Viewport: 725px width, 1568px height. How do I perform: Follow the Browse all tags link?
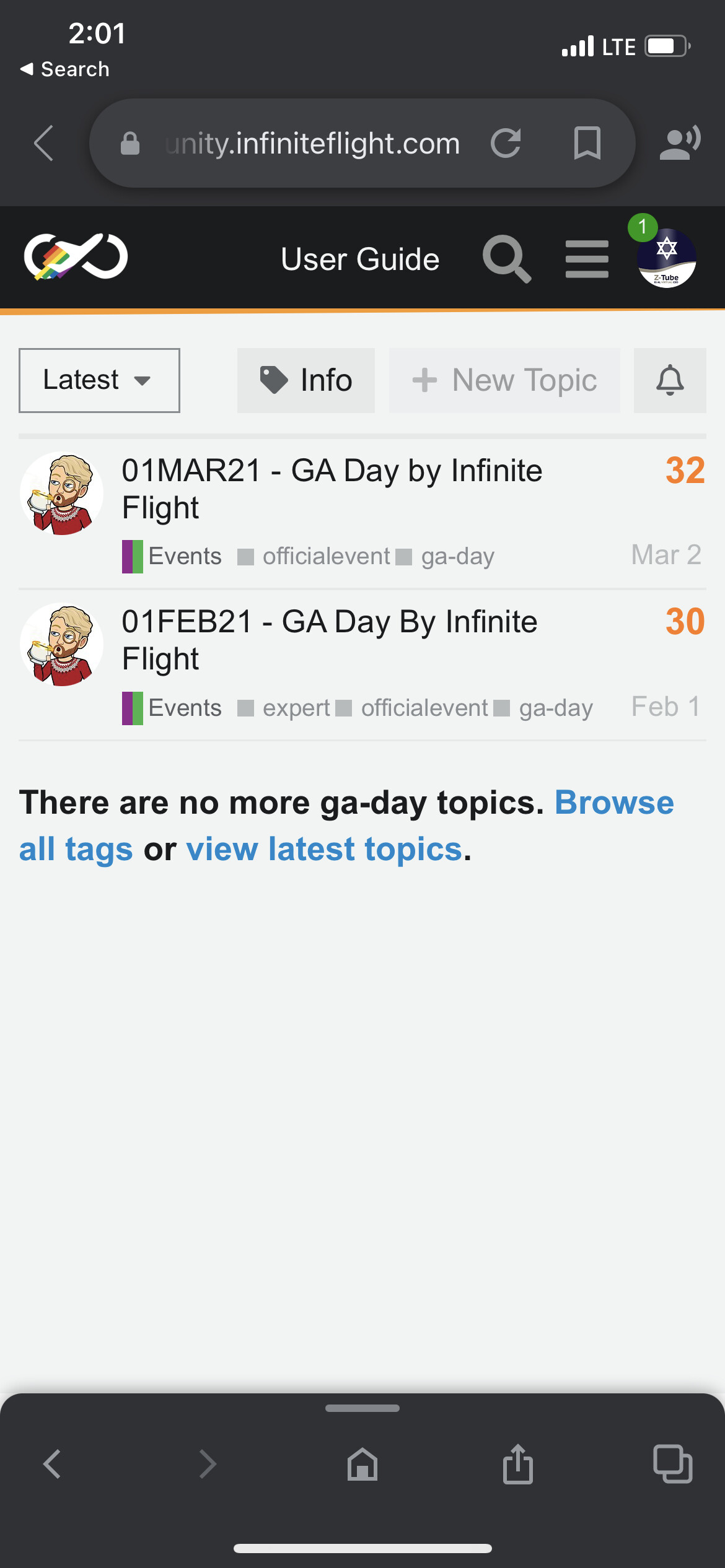point(613,803)
